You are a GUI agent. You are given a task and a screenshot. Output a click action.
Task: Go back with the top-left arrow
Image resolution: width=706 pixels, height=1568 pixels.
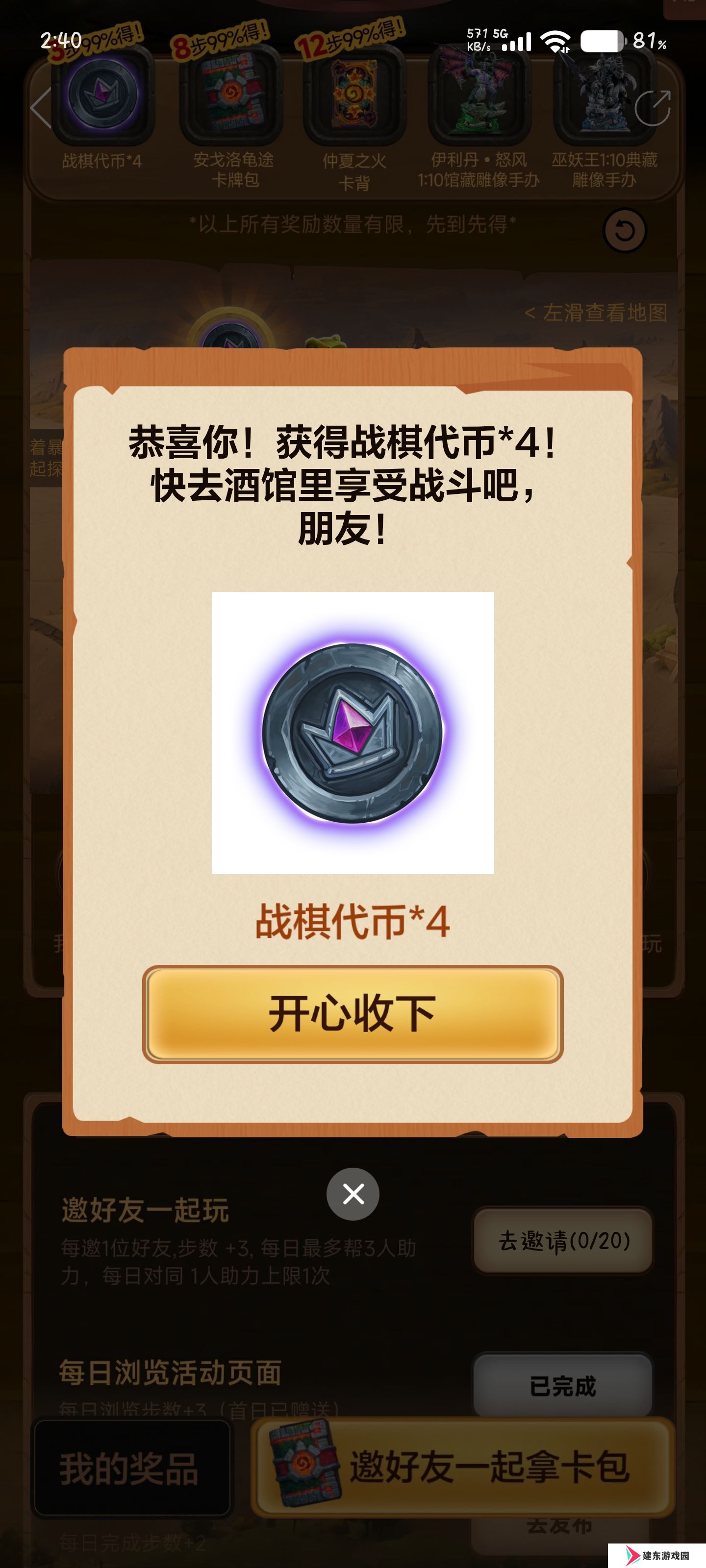tap(40, 108)
